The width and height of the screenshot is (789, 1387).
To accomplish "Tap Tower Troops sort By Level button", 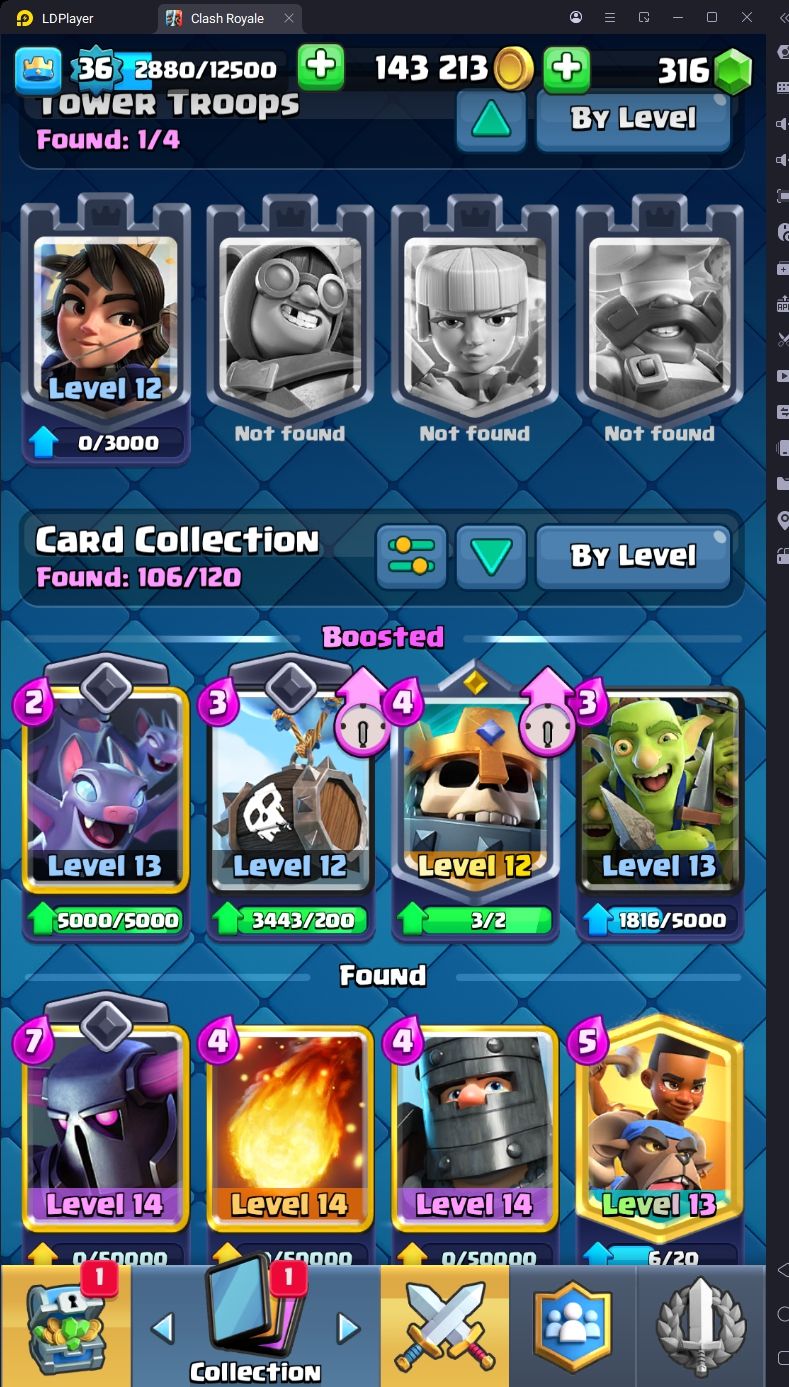I will [x=633, y=119].
